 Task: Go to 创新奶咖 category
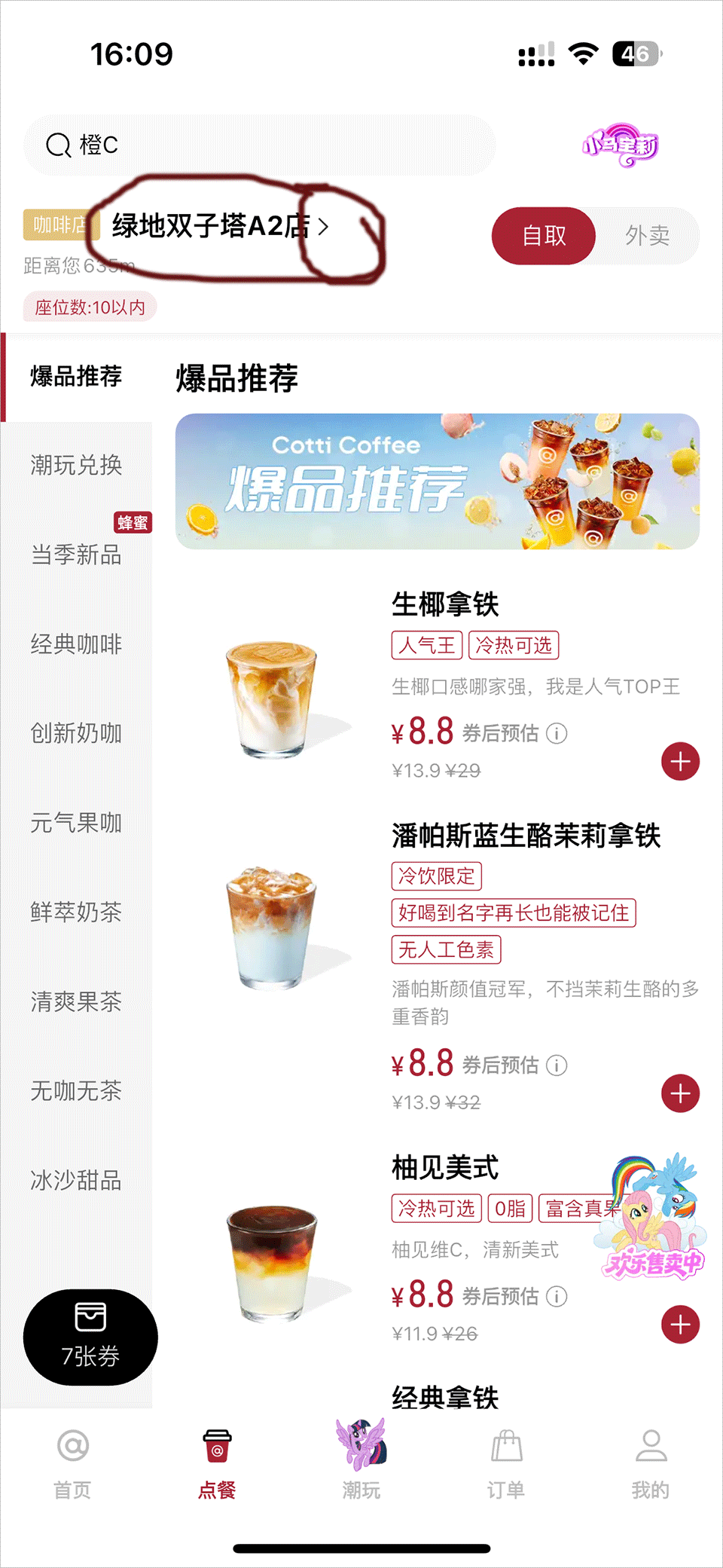click(x=76, y=733)
